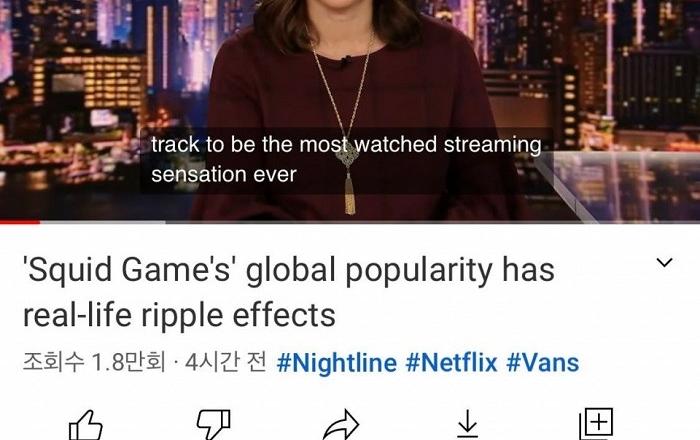This screenshot has height=440, width=700.
Task: Download the video for offline viewing
Action: pos(467,425)
